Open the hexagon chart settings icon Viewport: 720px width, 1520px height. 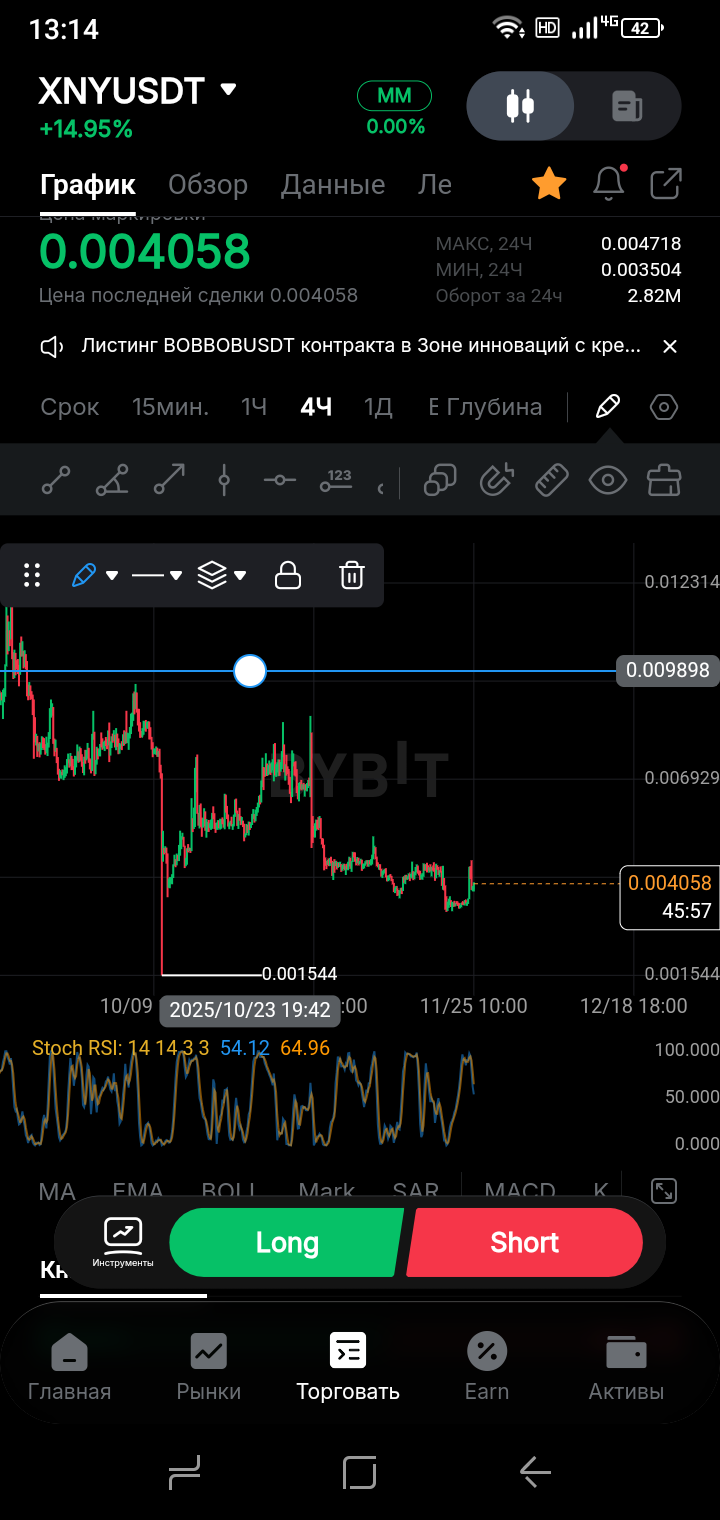[x=664, y=407]
